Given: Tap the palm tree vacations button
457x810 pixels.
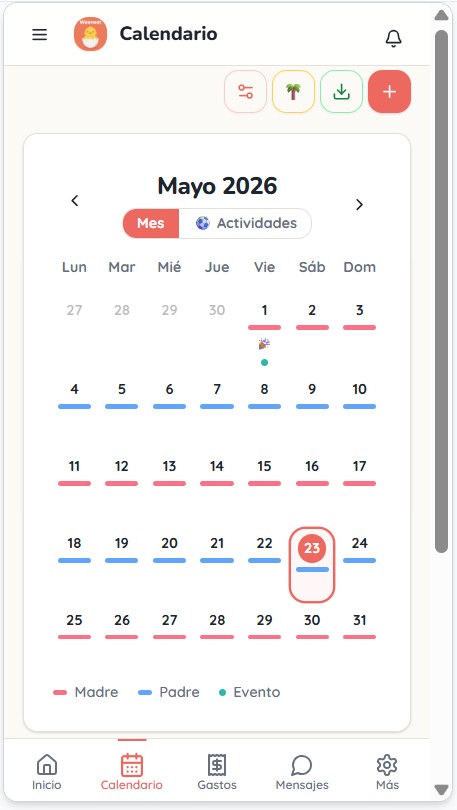Looking at the screenshot, I should tap(293, 91).
